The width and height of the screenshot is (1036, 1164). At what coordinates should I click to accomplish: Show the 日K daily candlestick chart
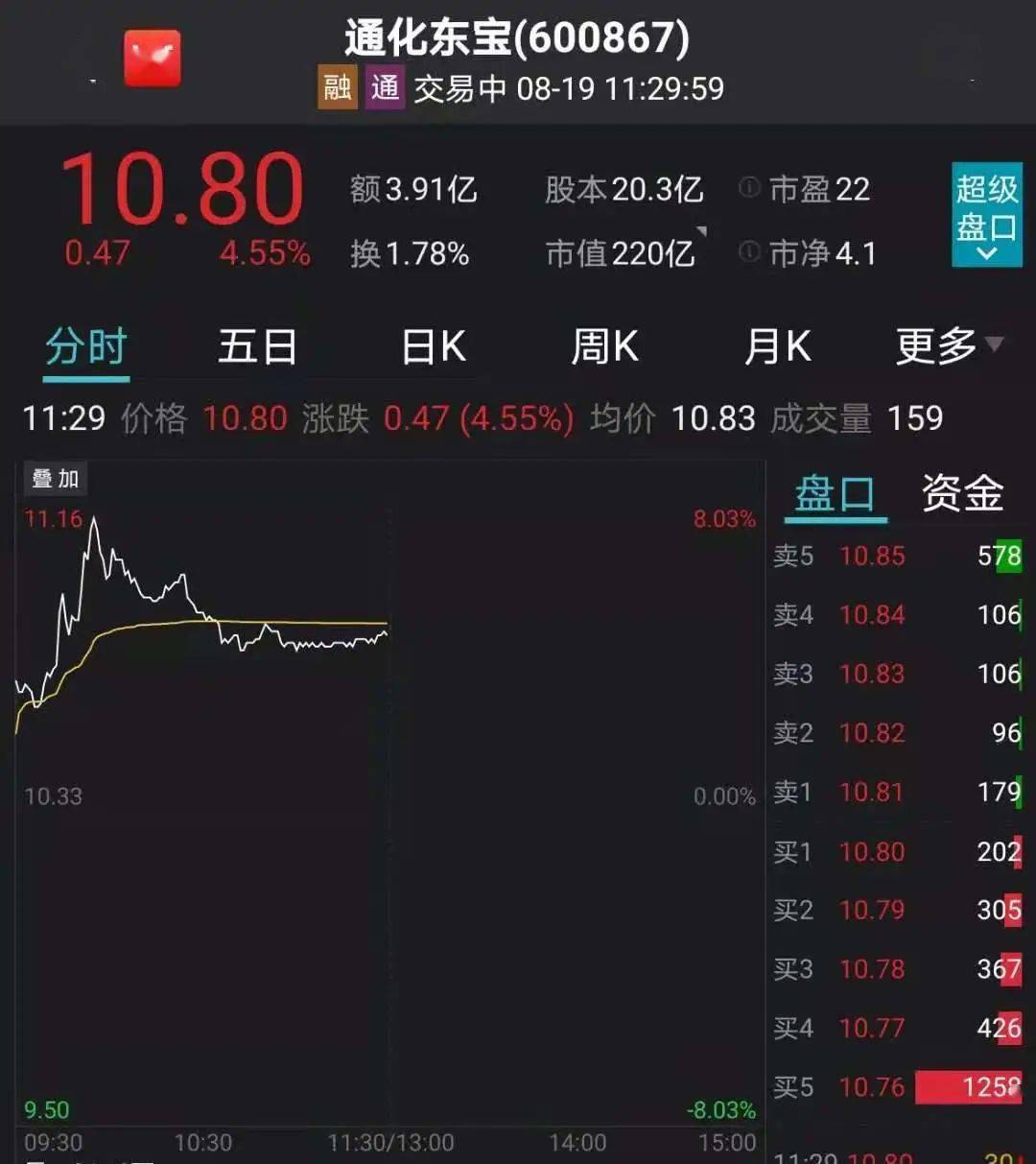click(x=434, y=346)
